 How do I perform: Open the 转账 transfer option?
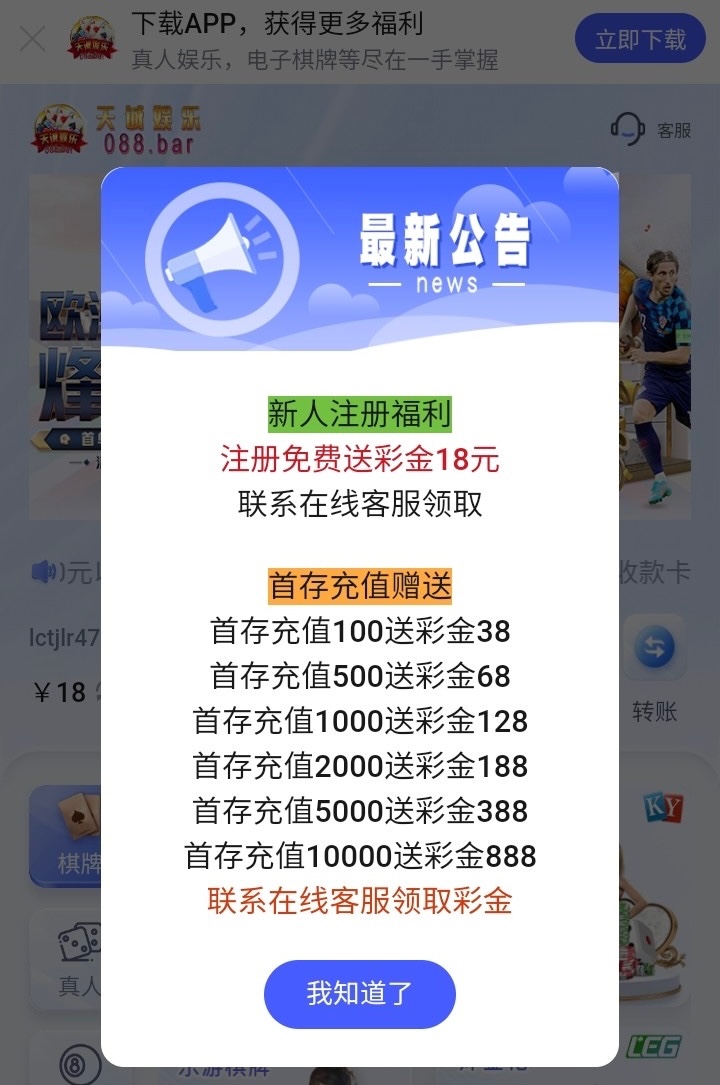pyautogui.click(x=655, y=668)
